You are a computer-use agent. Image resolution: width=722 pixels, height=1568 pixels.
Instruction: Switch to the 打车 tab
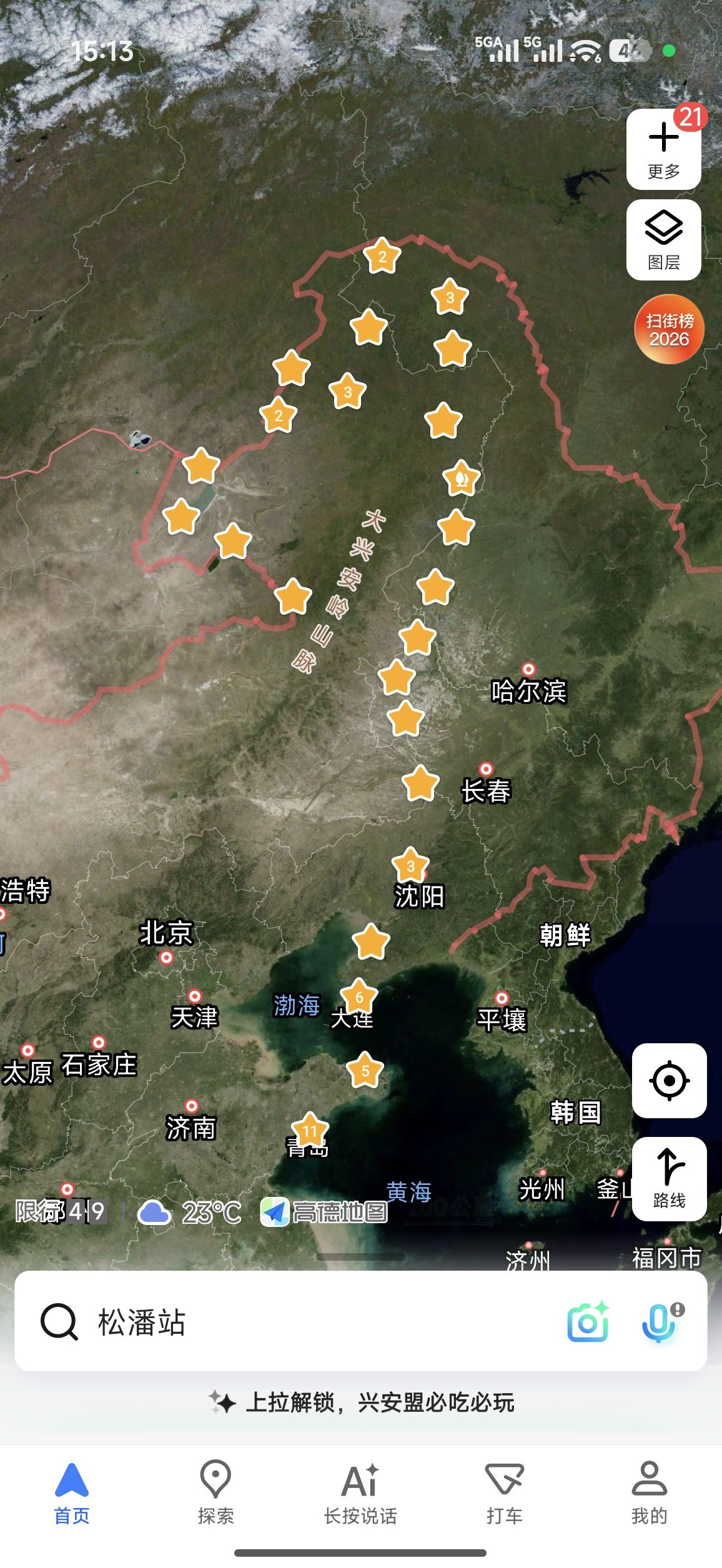[x=505, y=1493]
